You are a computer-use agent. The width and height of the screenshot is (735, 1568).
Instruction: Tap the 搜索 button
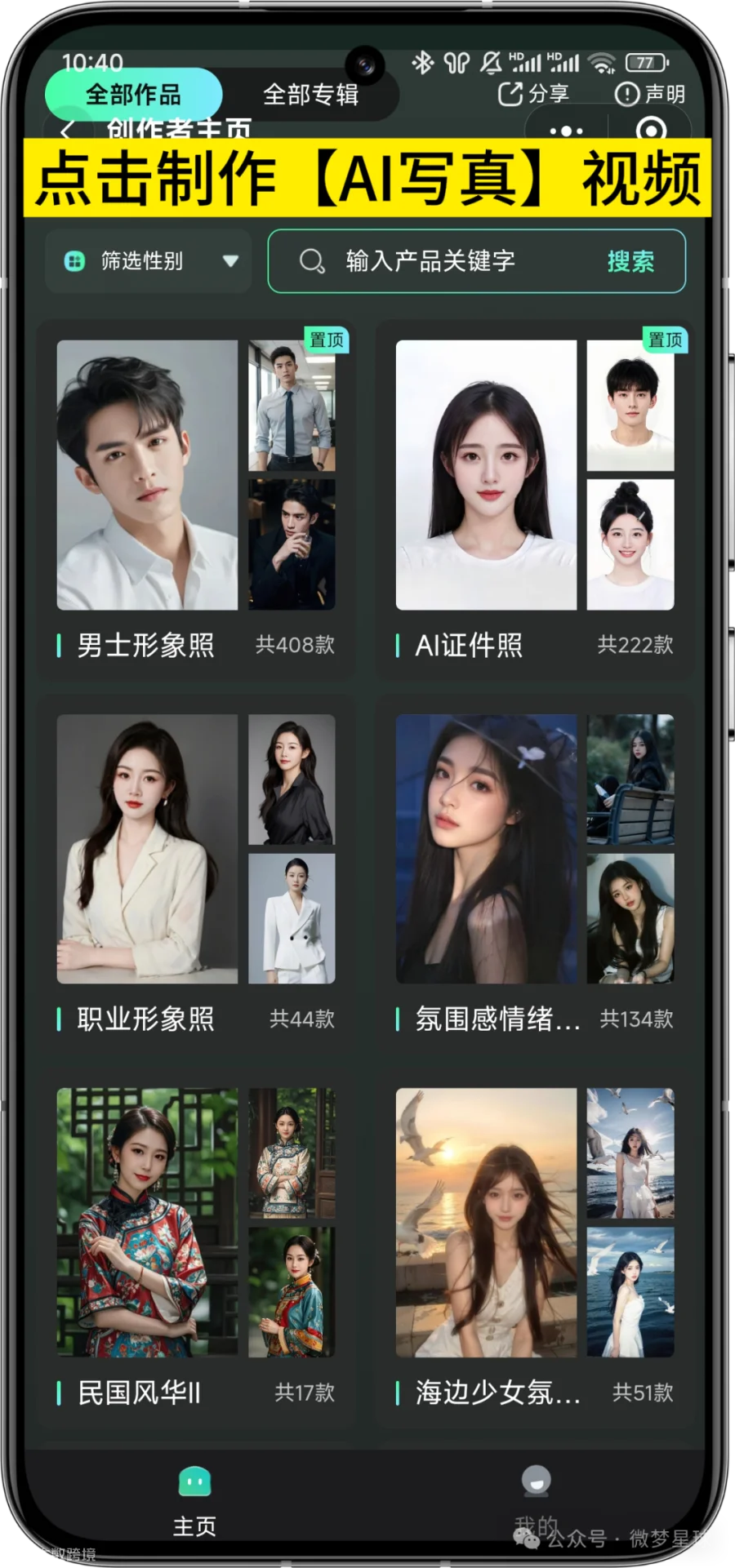(x=630, y=262)
